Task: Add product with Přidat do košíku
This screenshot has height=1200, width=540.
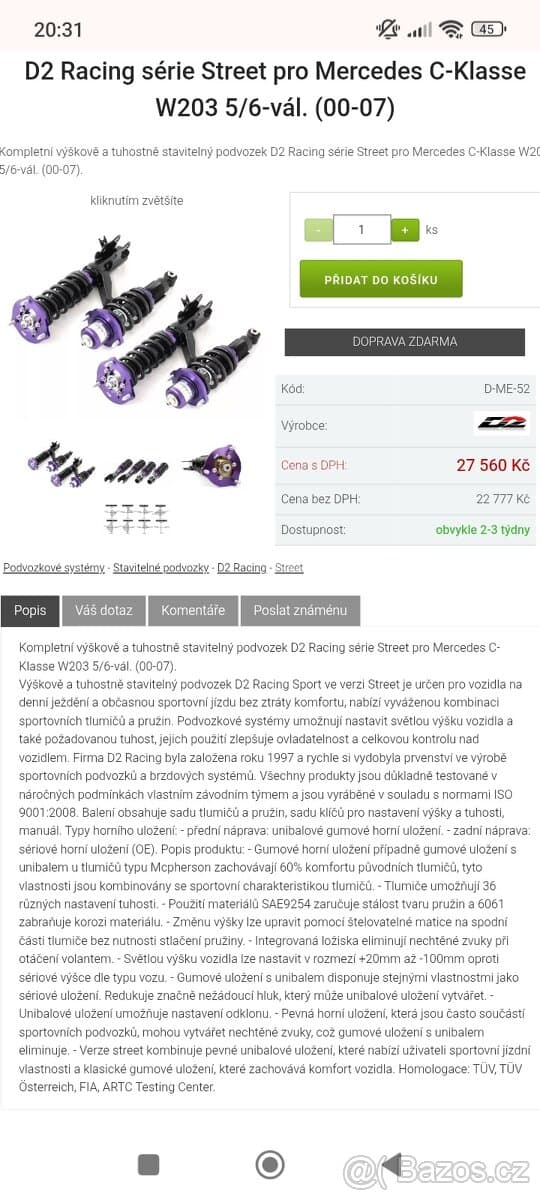Action: [x=381, y=279]
